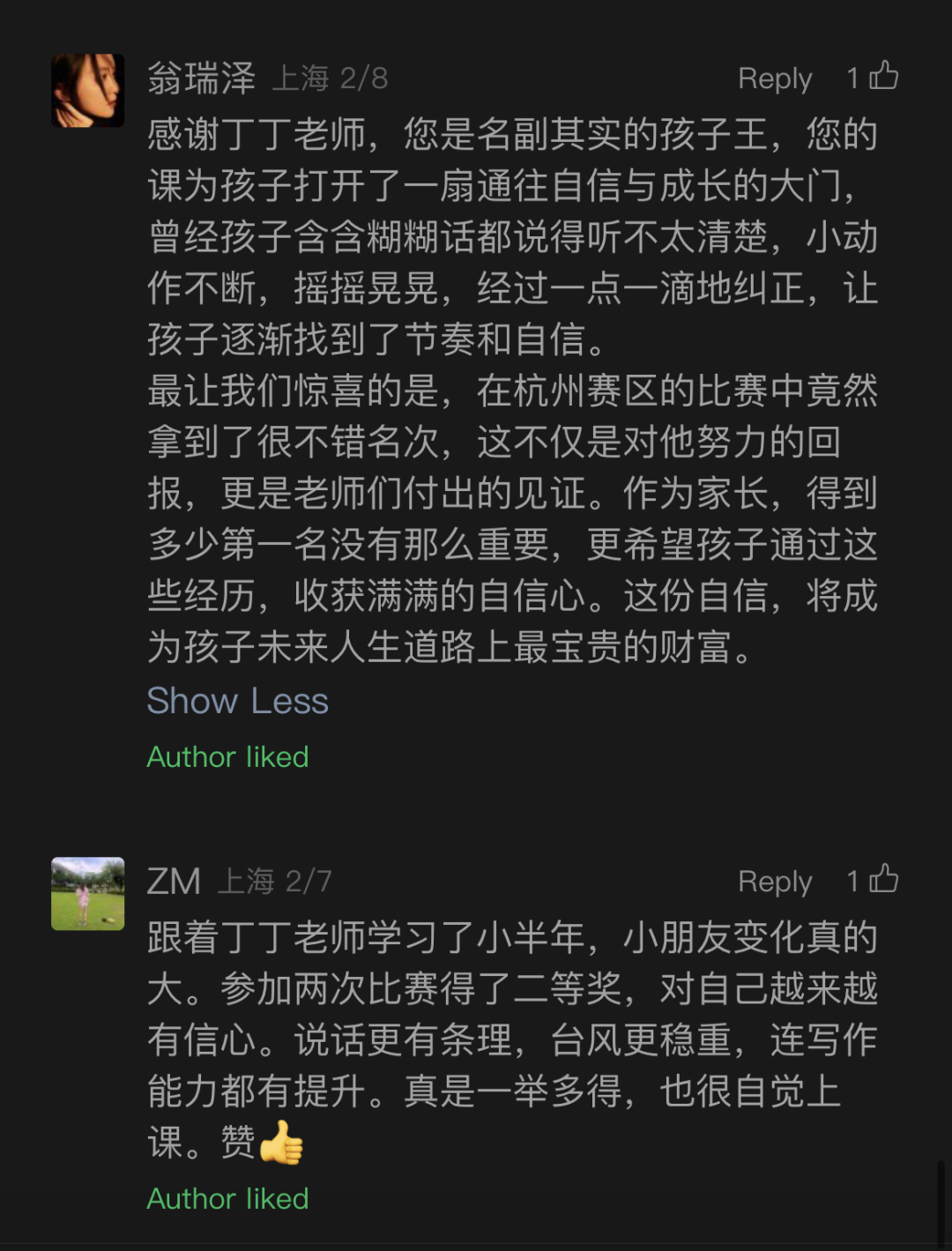Reply to 翁瑞泽's comment

click(775, 78)
